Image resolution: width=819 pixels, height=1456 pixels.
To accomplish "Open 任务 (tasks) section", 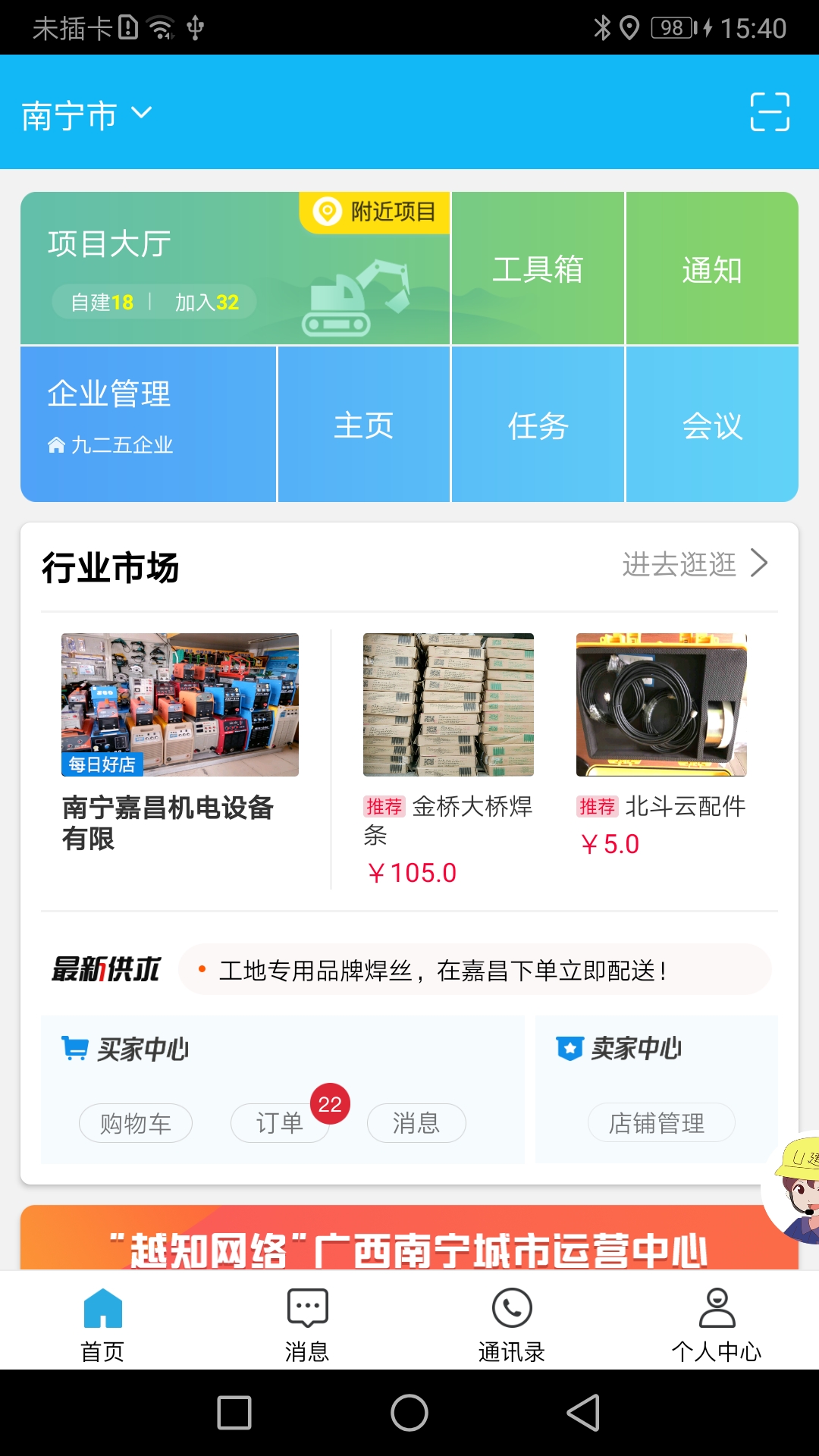I will (x=538, y=426).
